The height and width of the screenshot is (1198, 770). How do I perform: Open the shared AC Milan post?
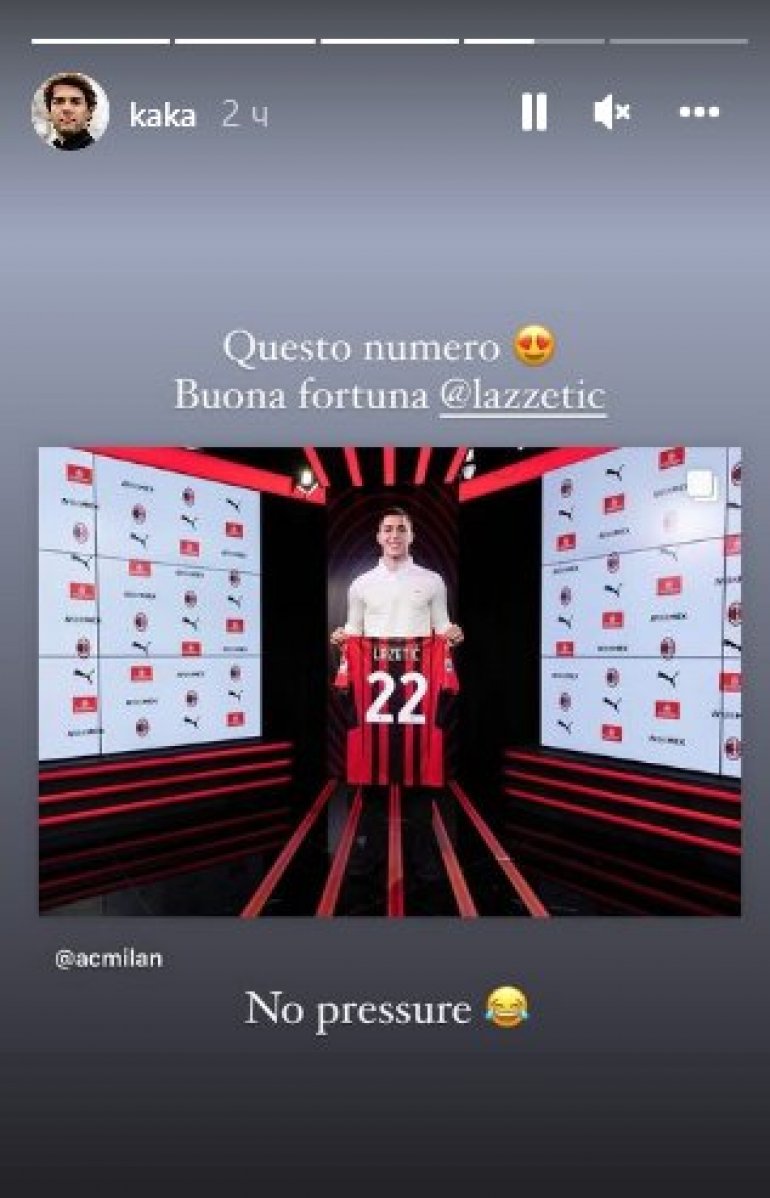(390, 680)
